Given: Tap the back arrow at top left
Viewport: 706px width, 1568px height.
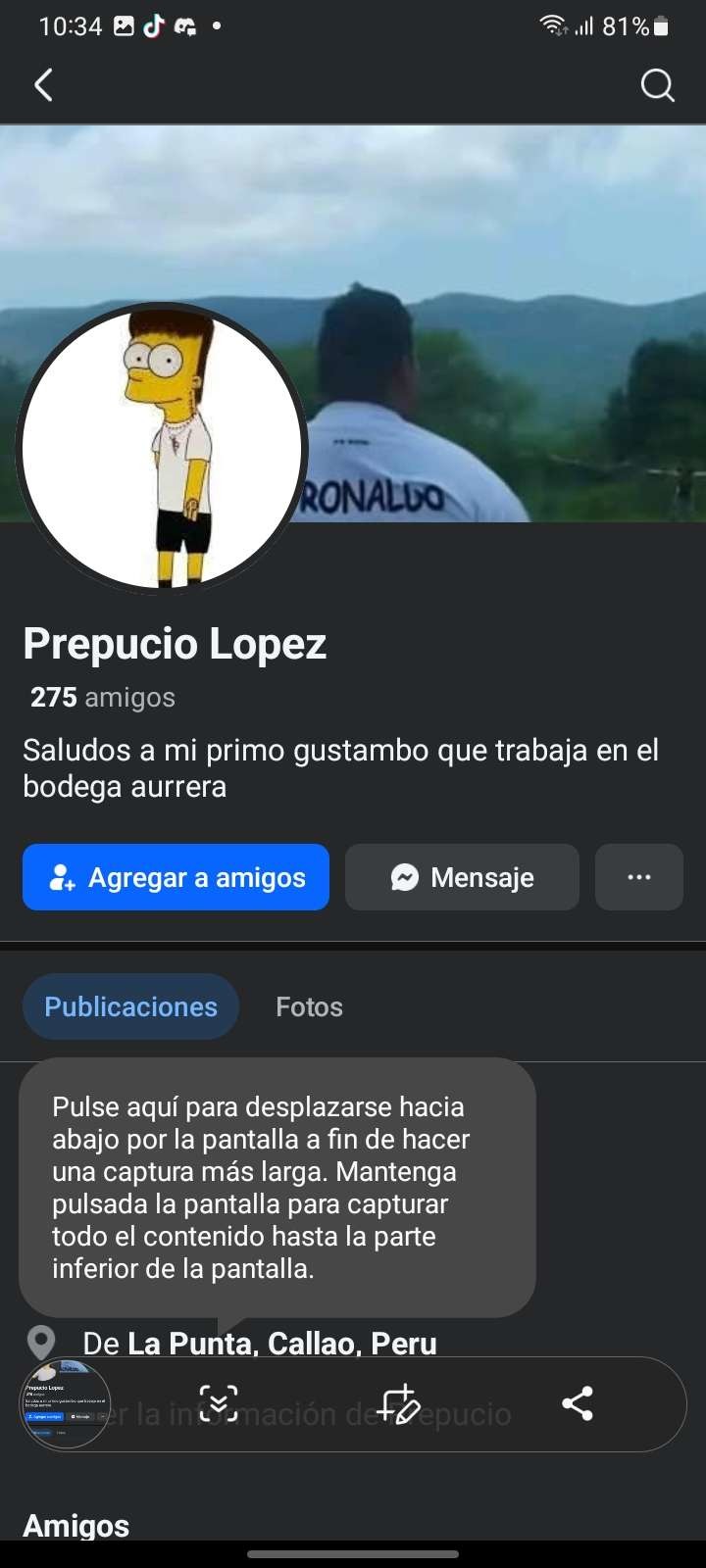Looking at the screenshot, I should (x=43, y=86).
